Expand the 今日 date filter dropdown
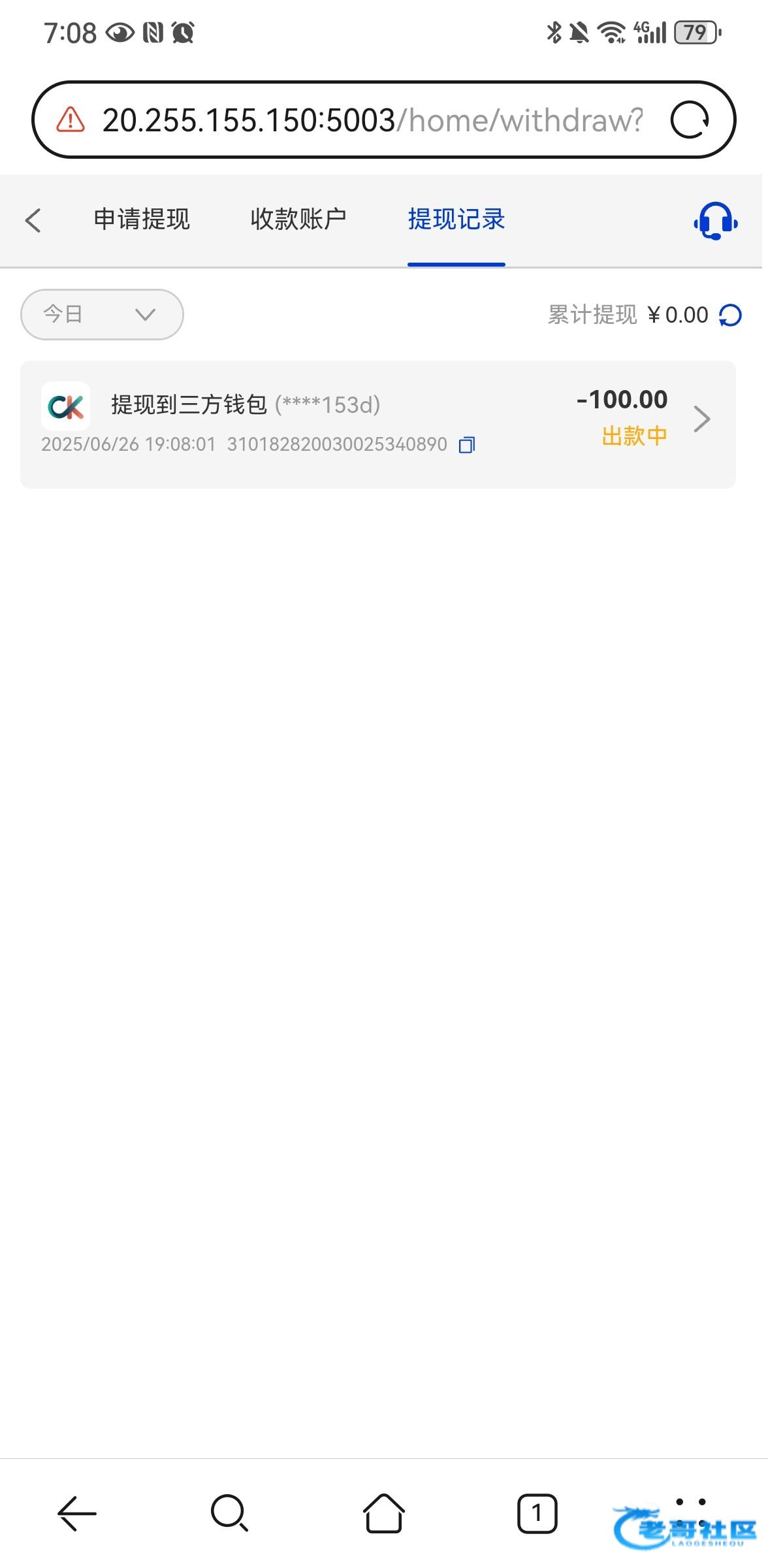This screenshot has height=1568, width=768. [x=102, y=314]
